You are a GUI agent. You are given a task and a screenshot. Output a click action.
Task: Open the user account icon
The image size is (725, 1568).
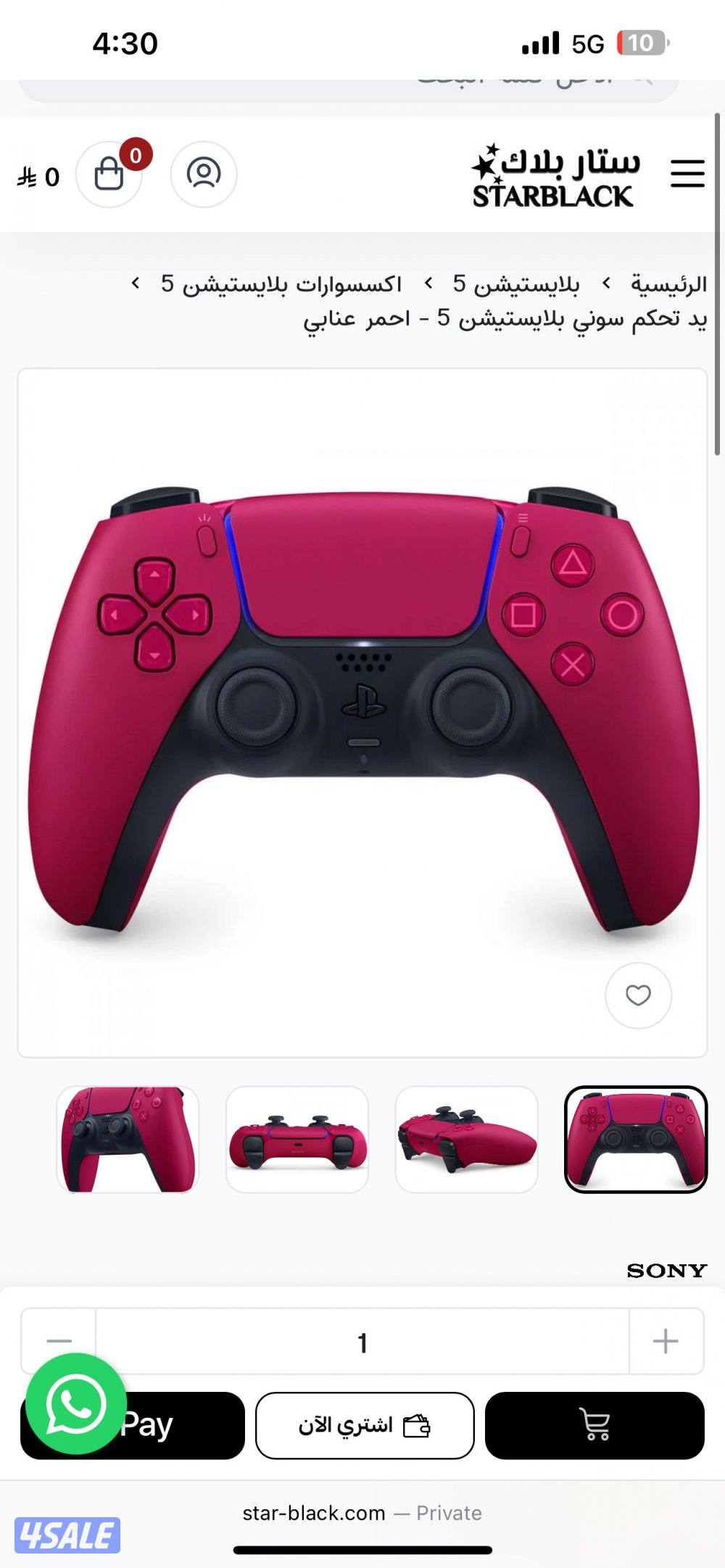pos(204,174)
